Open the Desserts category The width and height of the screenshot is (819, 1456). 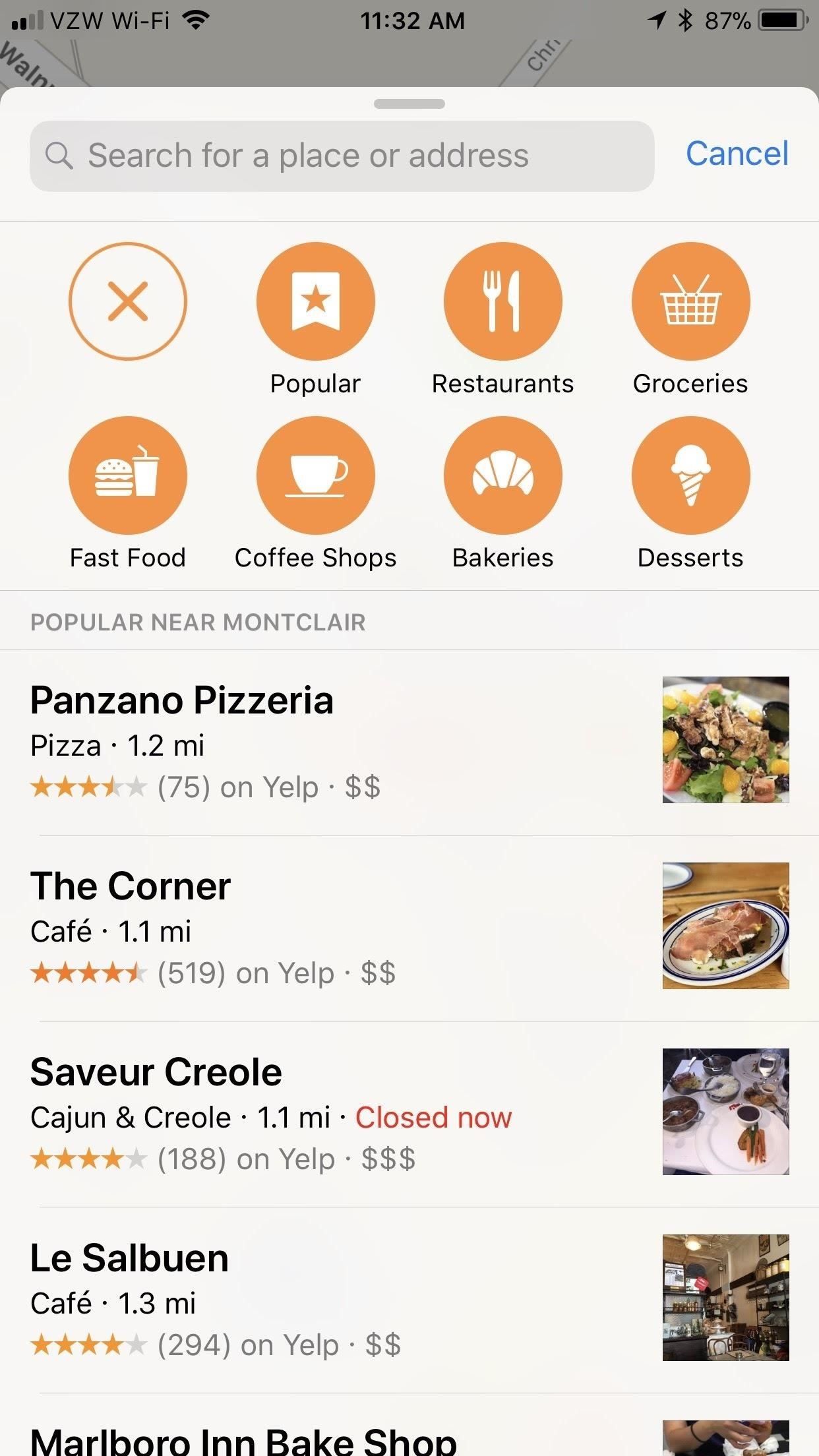690,475
